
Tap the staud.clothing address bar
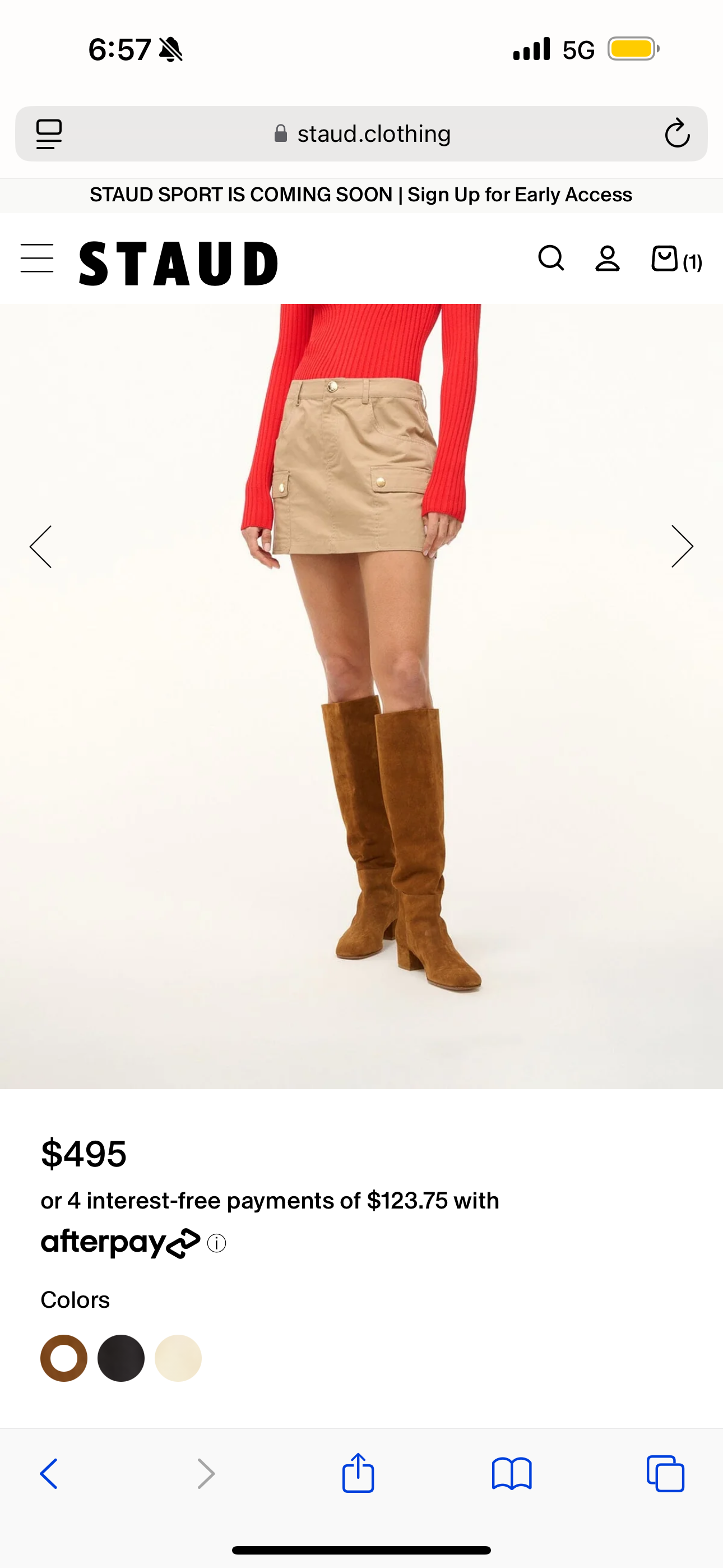click(x=362, y=134)
